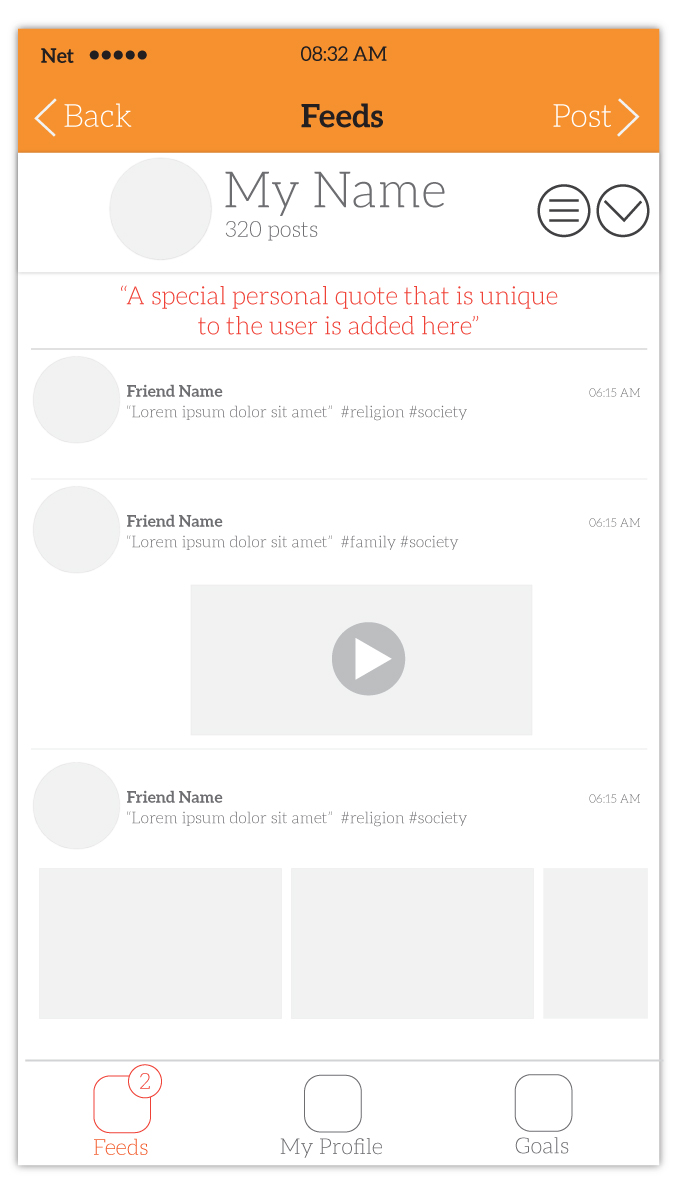Image resolution: width=696 pixels, height=1185 pixels.
Task: Go back using the Back arrow
Action: pyautogui.click(x=82, y=117)
